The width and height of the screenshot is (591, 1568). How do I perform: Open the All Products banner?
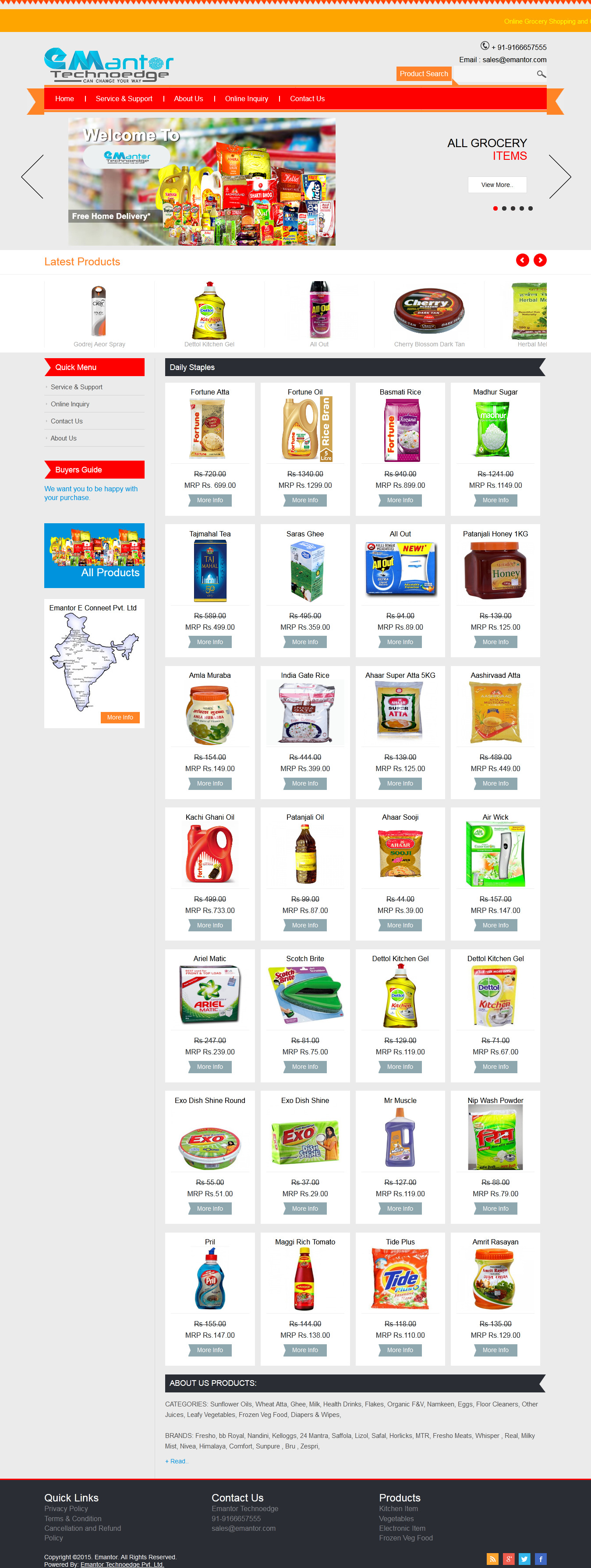(x=95, y=556)
